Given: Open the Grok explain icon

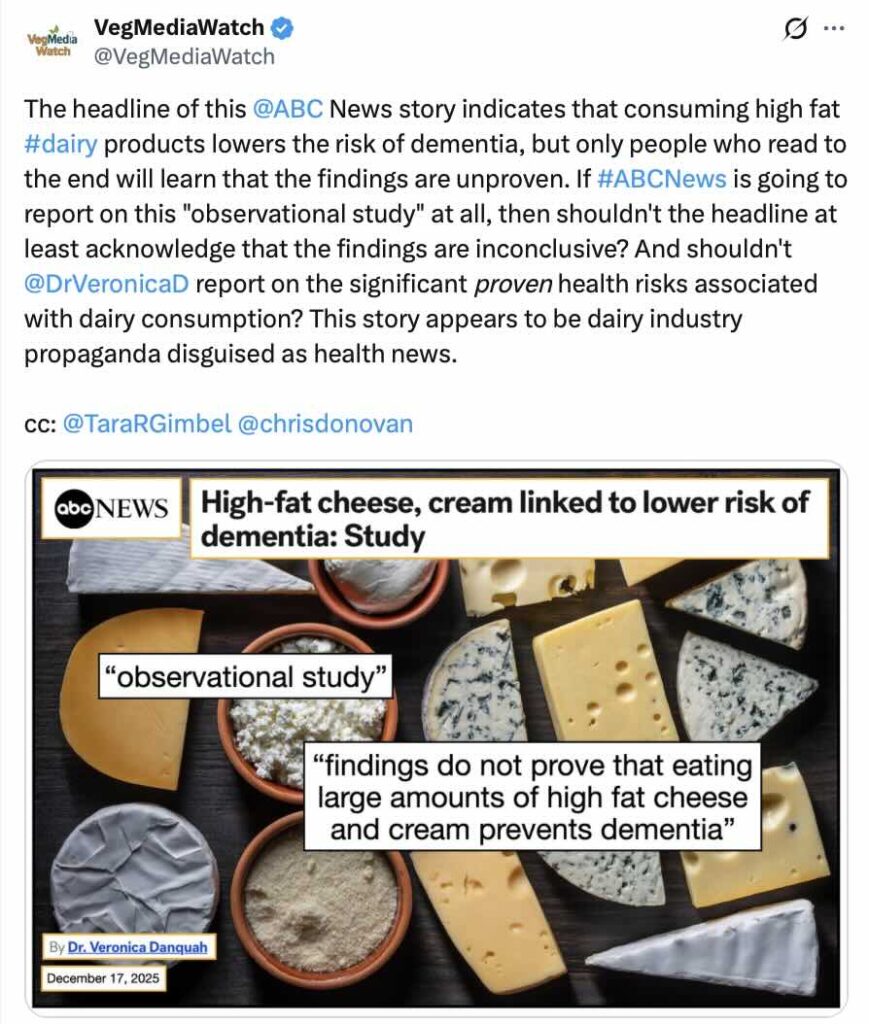Looking at the screenshot, I should 795,29.
